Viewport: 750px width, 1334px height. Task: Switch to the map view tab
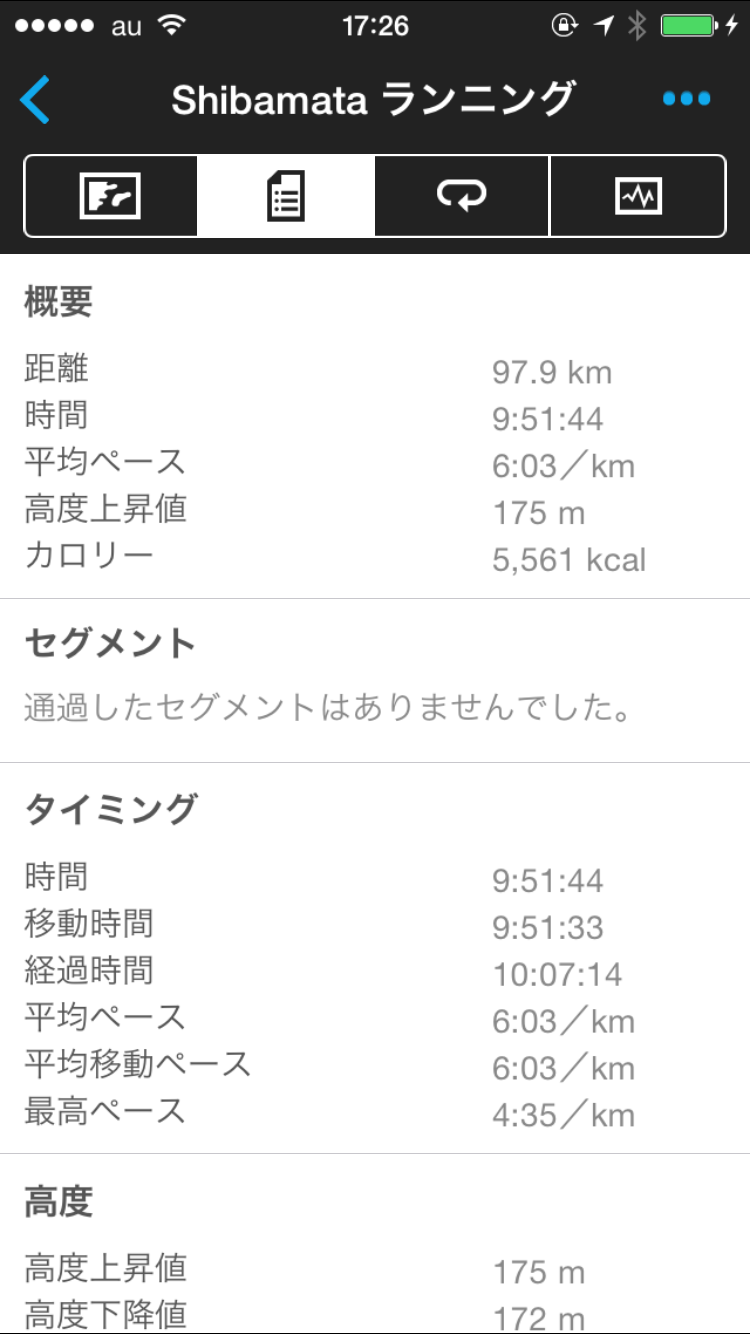pos(110,196)
